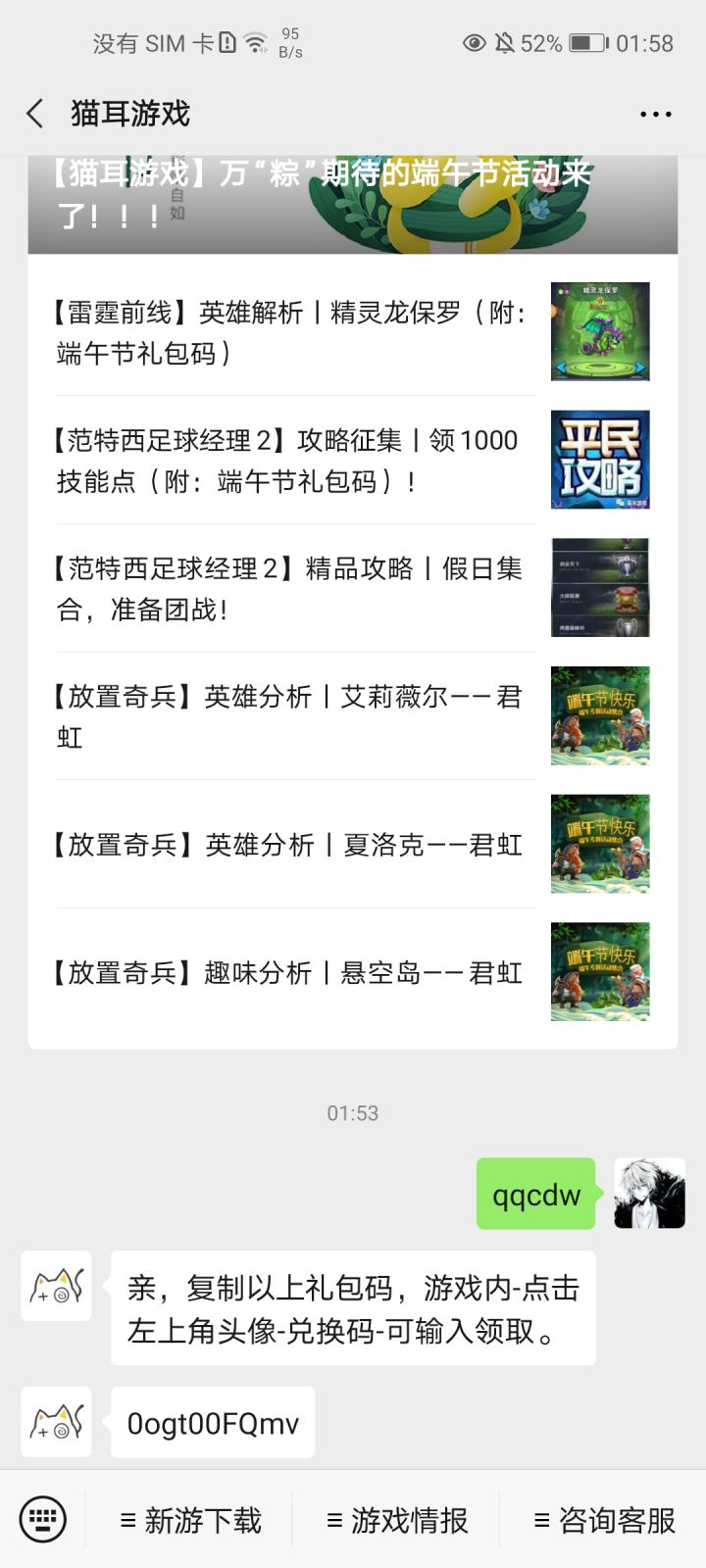Open the 雷霆前线 英雄解析 精灵龙保罗 article

coord(353,332)
